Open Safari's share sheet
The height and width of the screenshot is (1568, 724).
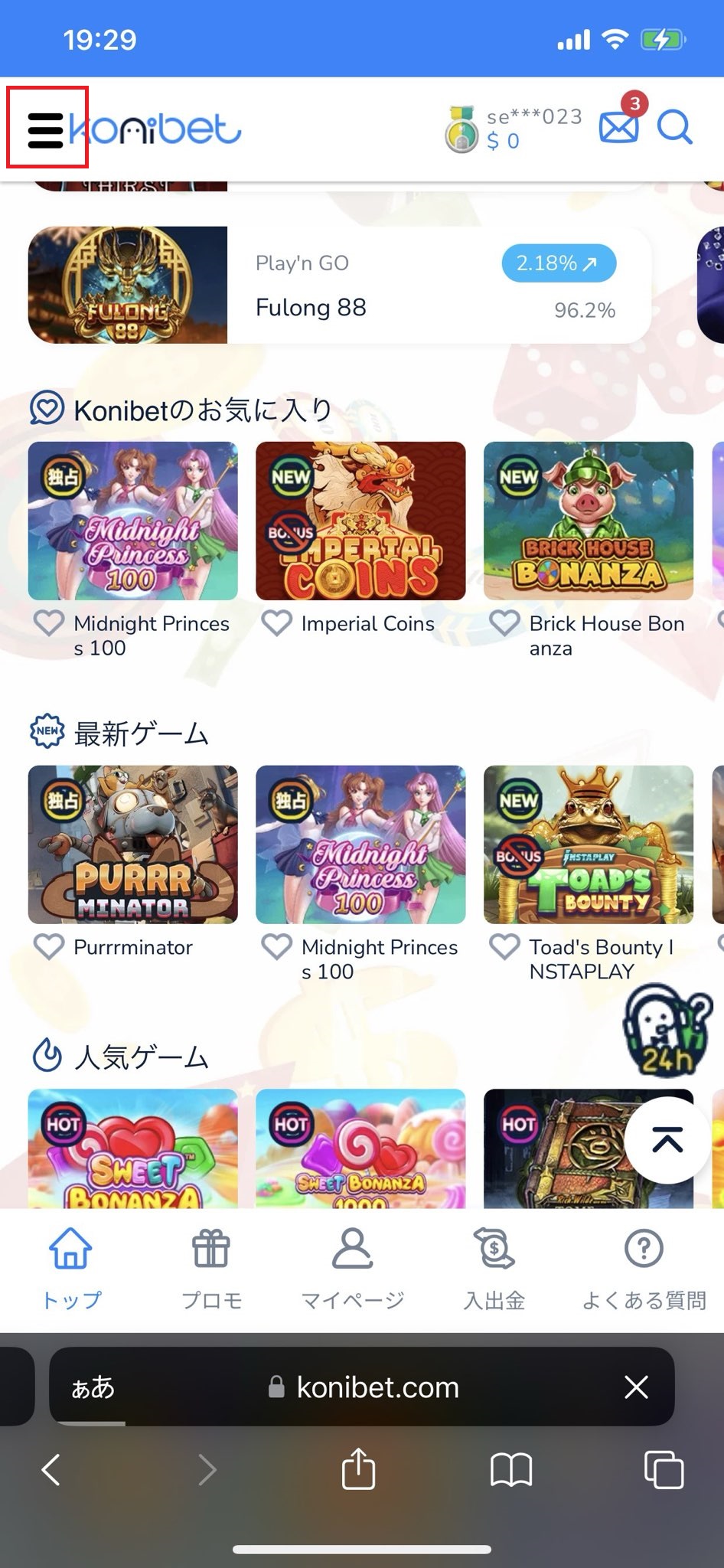pyautogui.click(x=358, y=1469)
